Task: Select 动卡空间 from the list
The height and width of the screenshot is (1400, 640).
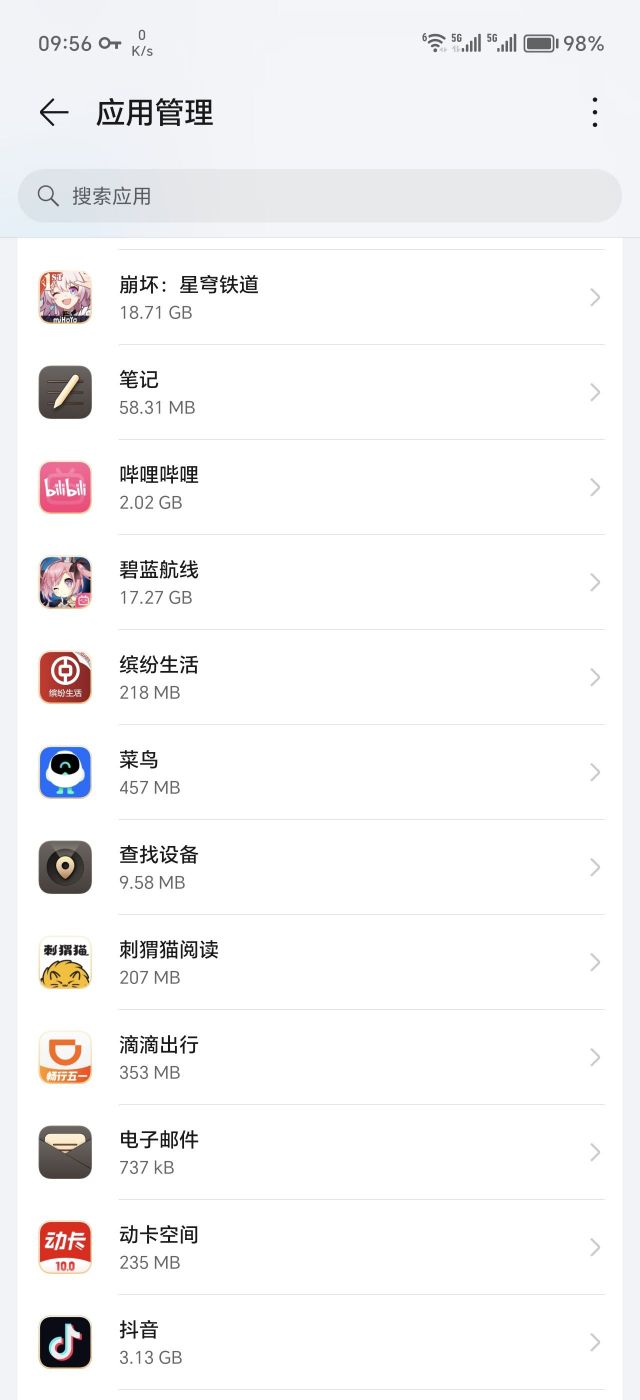Action: click(320, 1247)
